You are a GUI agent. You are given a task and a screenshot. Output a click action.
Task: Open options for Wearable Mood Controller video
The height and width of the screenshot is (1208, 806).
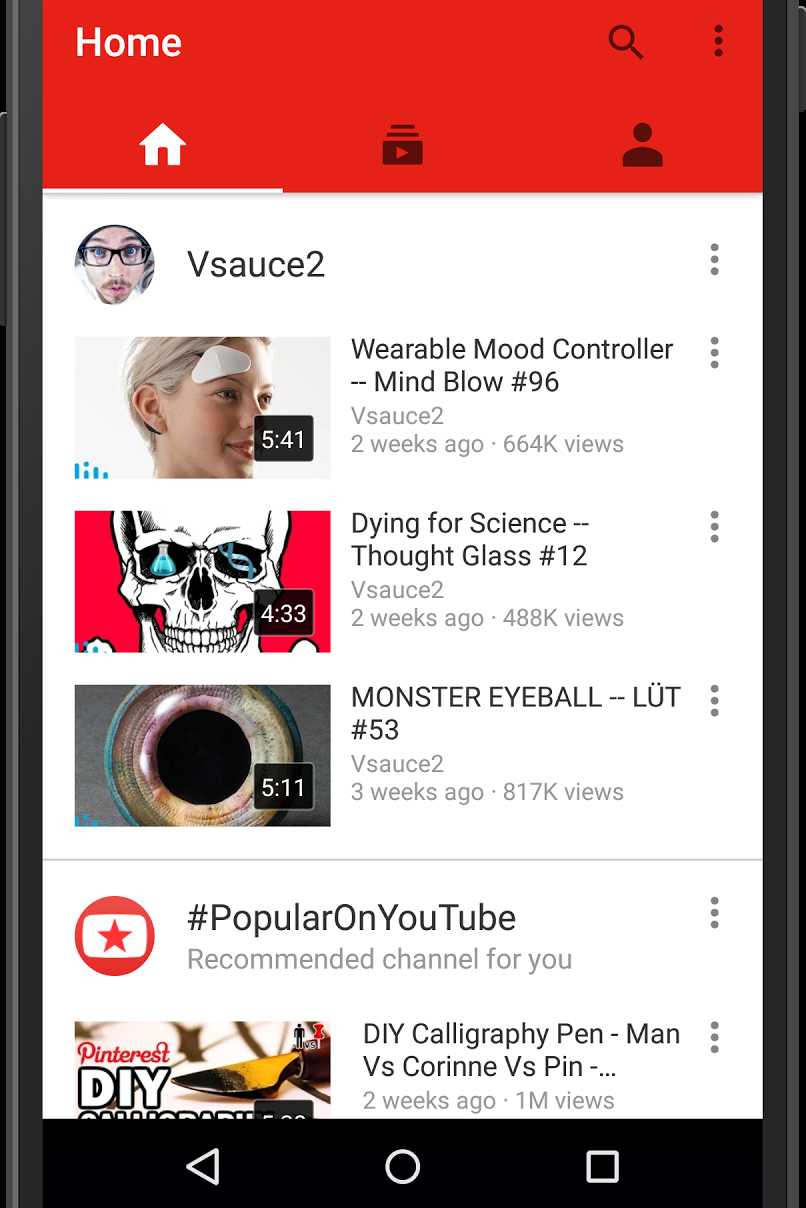pyautogui.click(x=714, y=353)
